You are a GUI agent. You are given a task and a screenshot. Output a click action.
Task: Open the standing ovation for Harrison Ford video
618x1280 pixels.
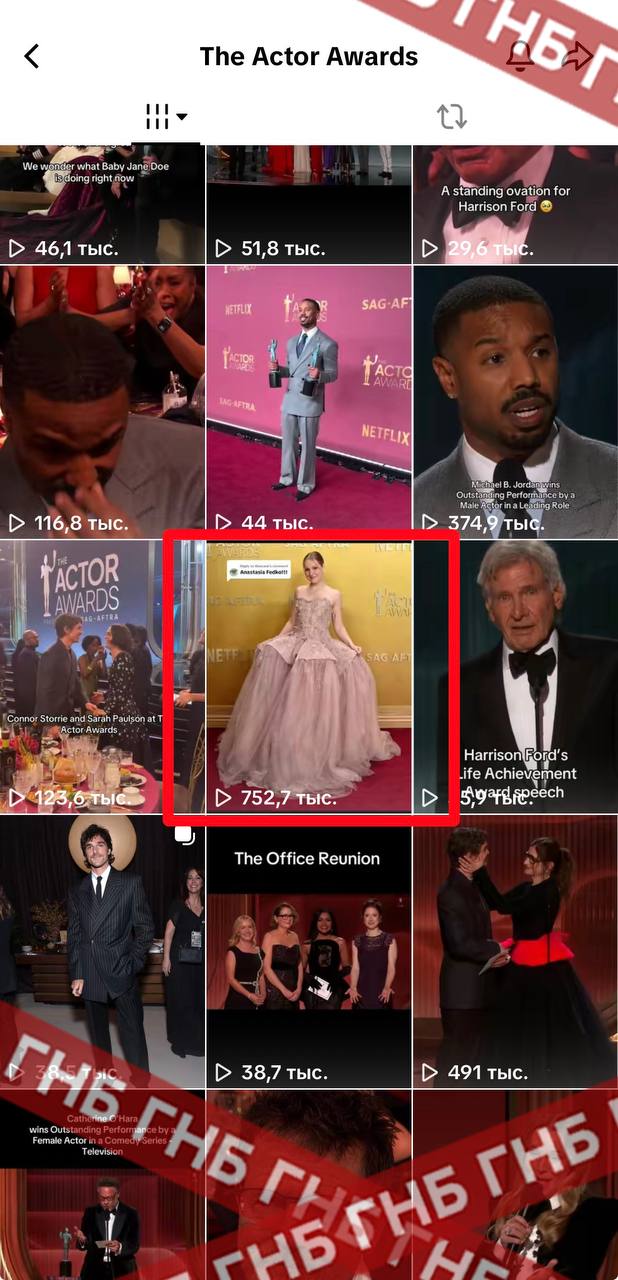[x=515, y=205]
